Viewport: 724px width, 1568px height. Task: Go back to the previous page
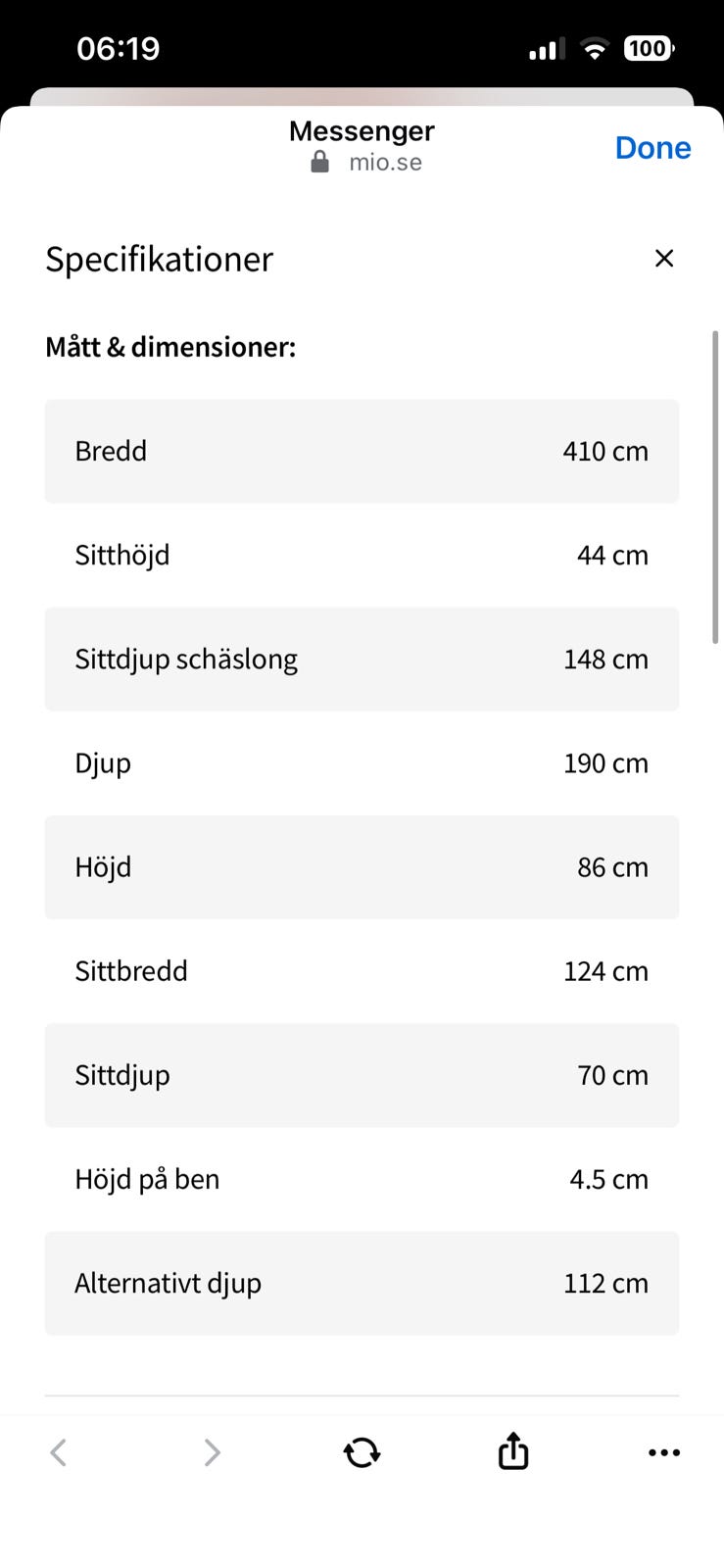tap(59, 1451)
